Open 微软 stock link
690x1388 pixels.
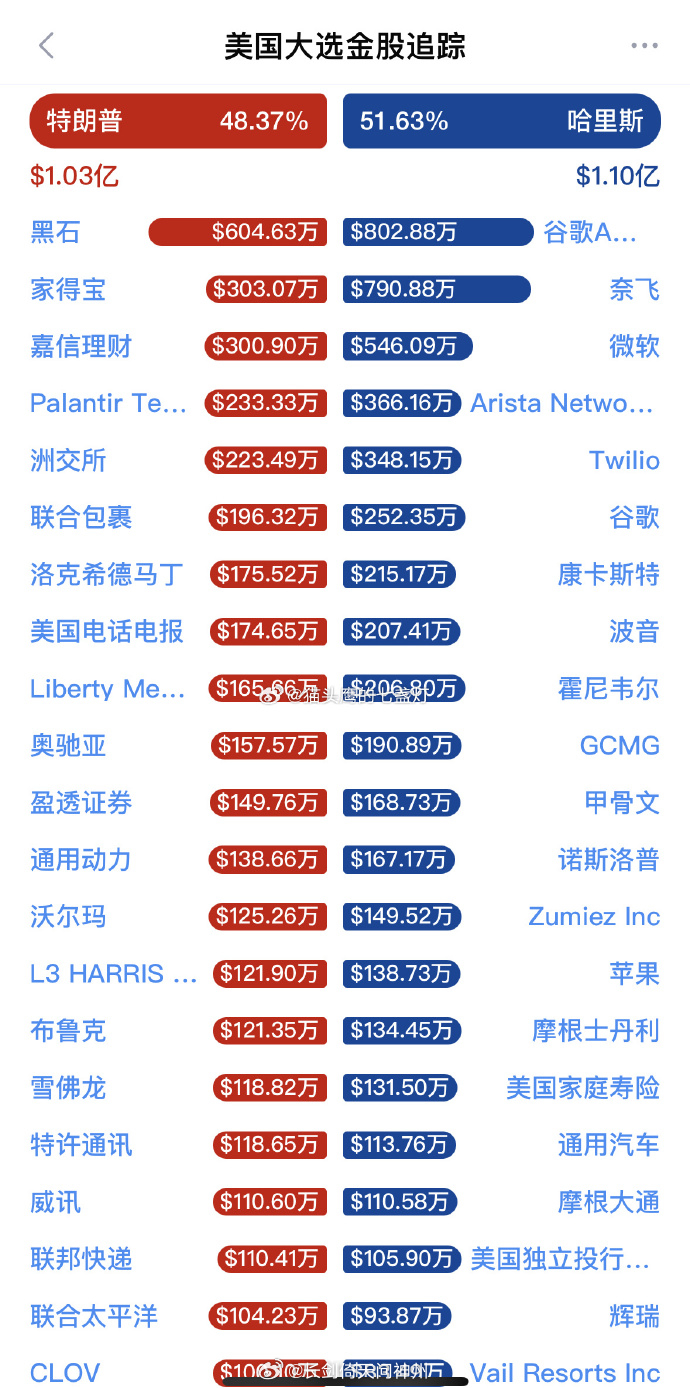coord(635,347)
